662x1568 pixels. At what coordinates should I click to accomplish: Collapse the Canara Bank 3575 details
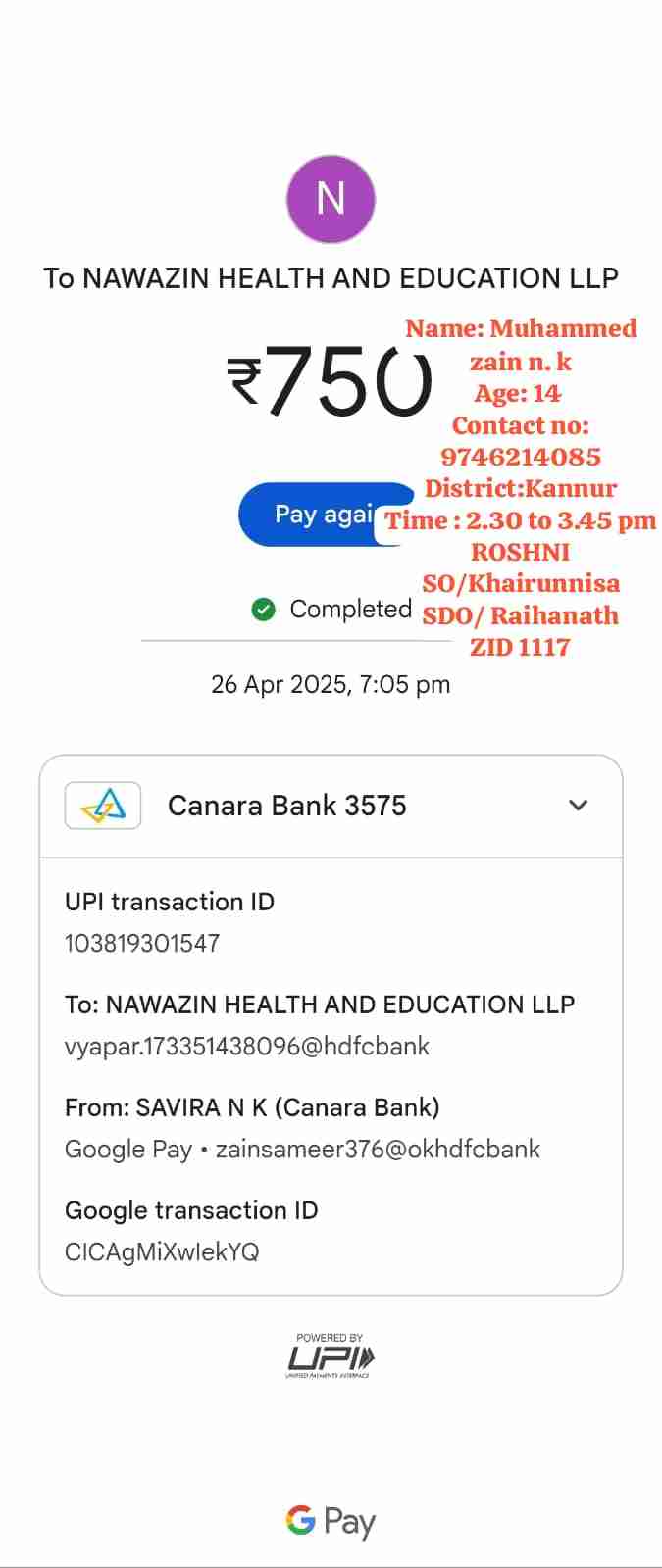coord(578,806)
